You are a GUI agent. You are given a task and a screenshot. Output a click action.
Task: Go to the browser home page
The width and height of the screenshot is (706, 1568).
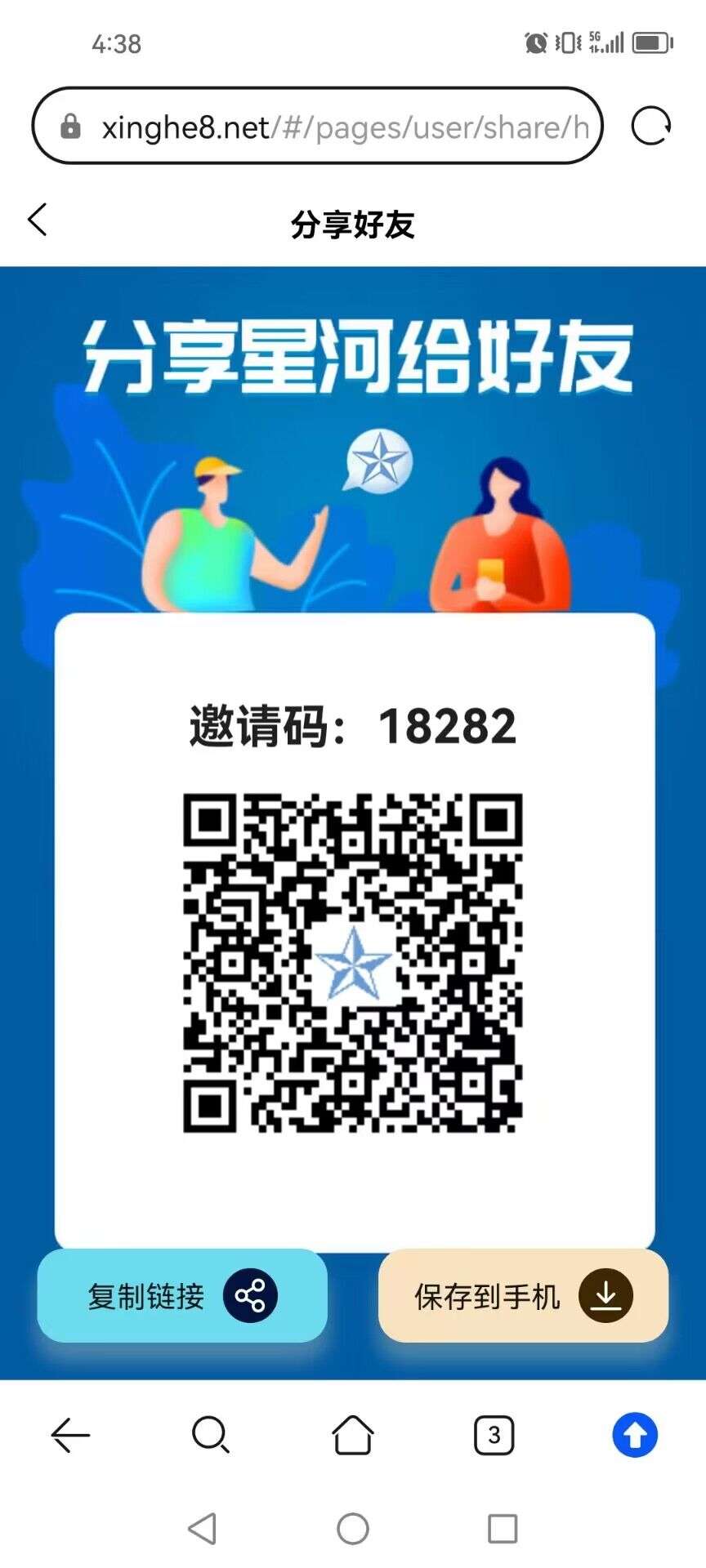352,1436
